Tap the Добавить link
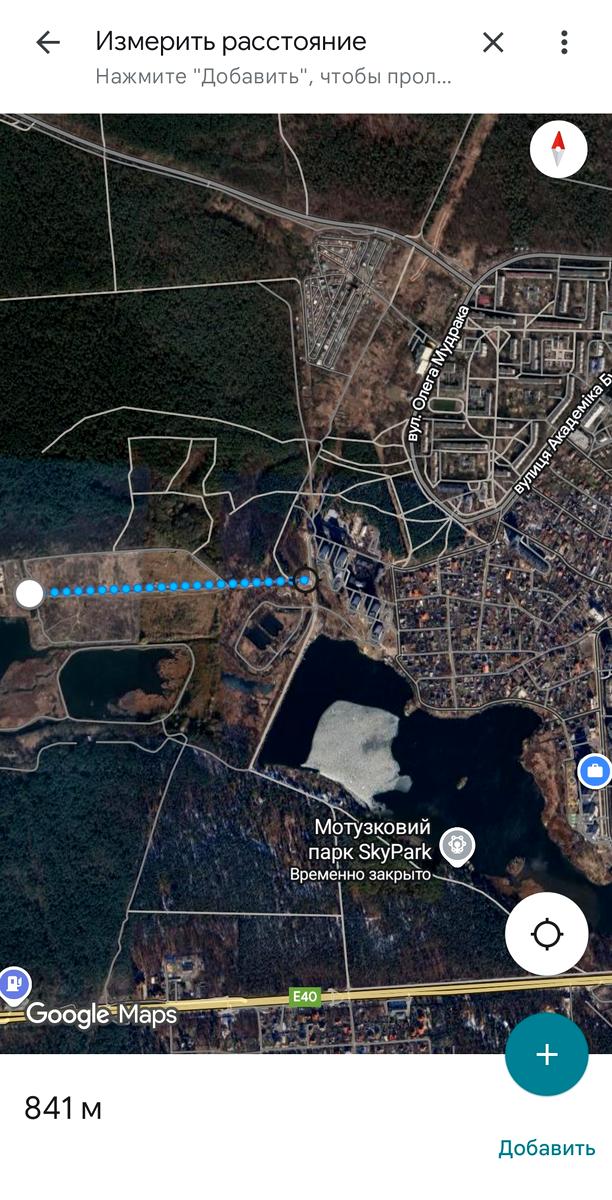 546,1148
